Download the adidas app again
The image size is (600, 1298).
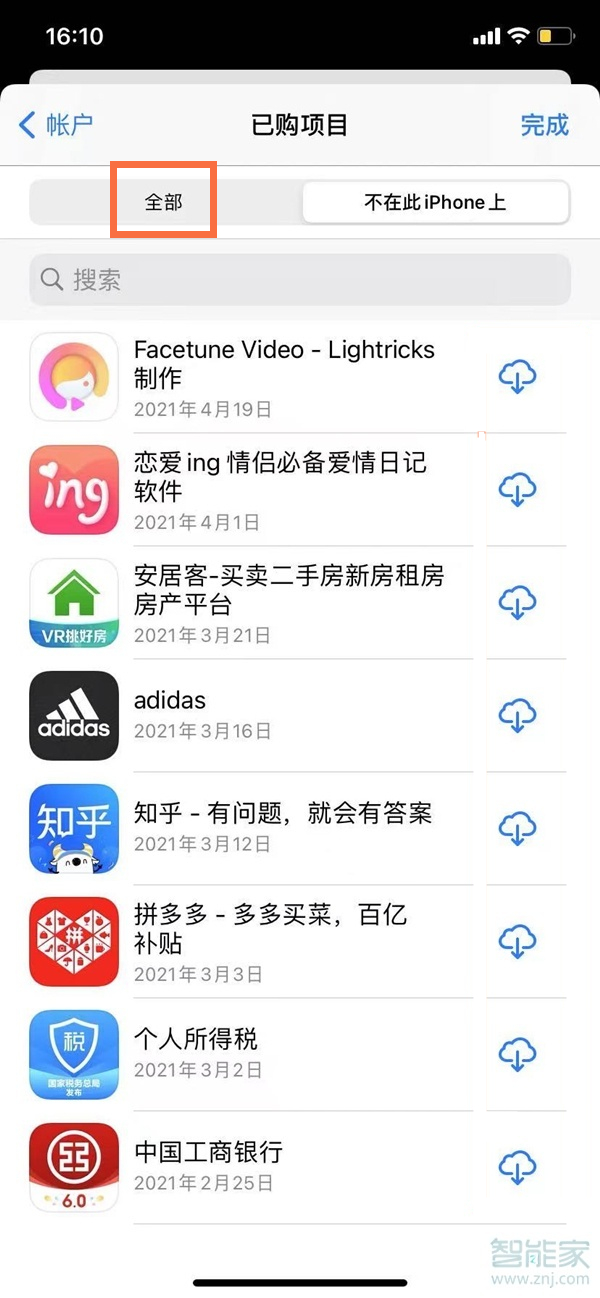click(517, 715)
